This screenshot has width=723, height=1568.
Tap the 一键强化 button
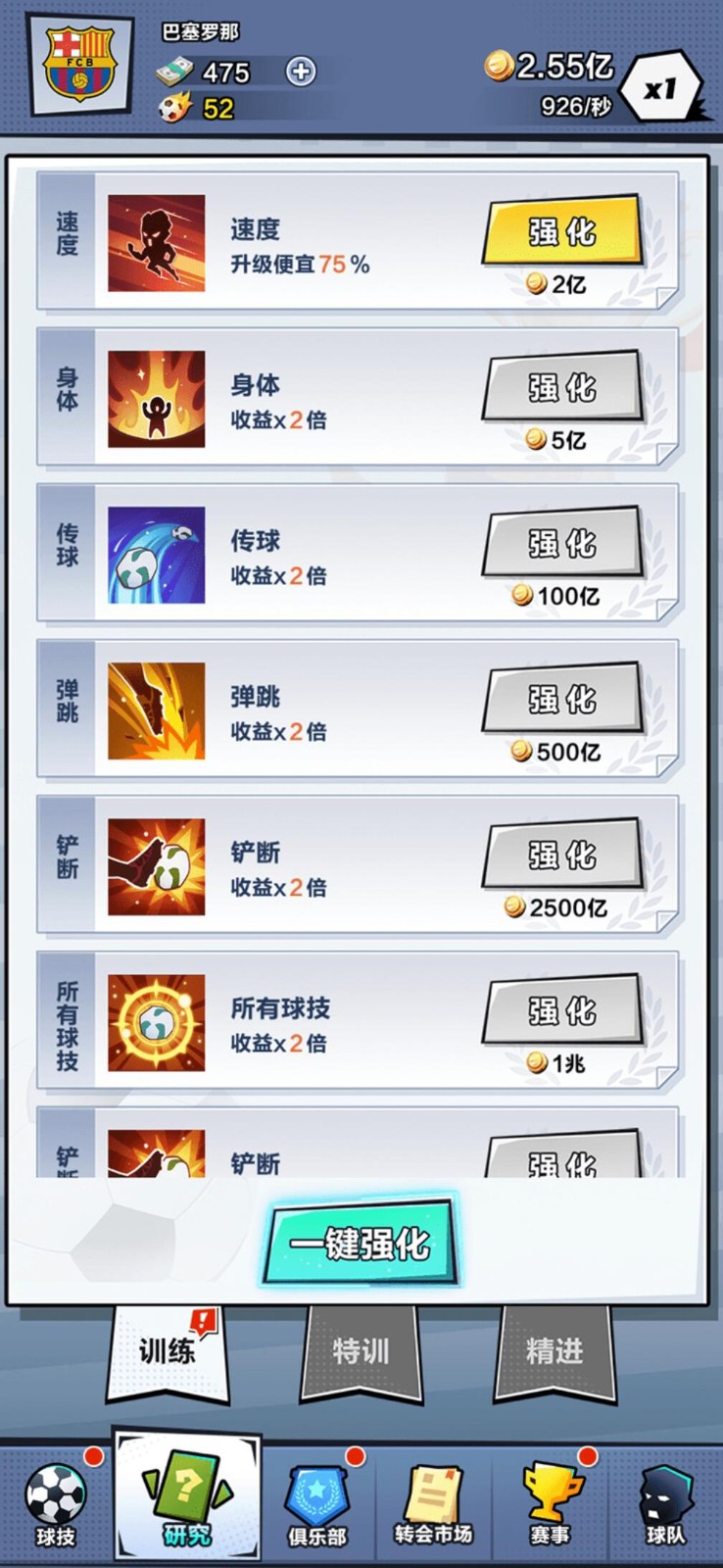(361, 1243)
